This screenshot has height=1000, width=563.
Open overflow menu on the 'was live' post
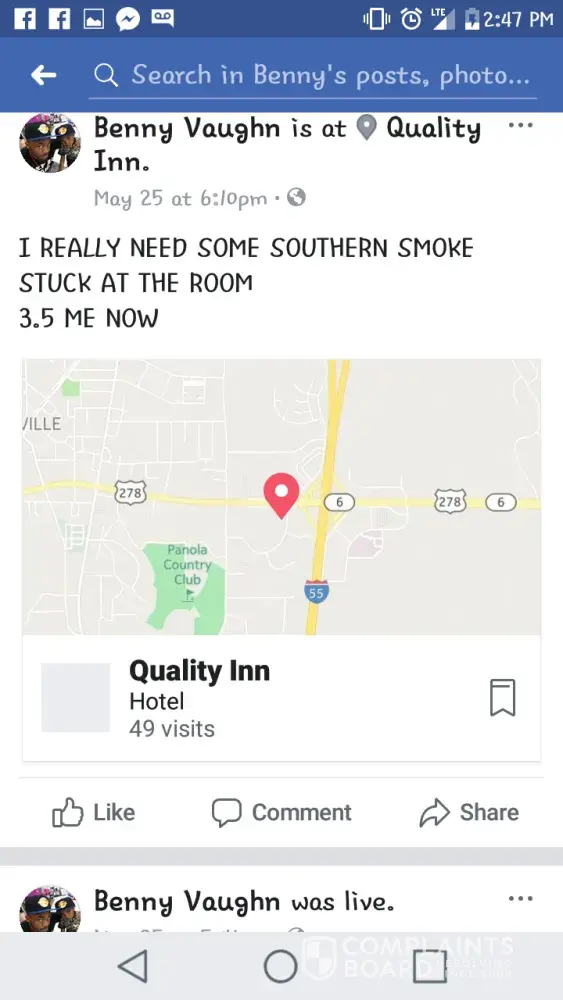point(520,899)
